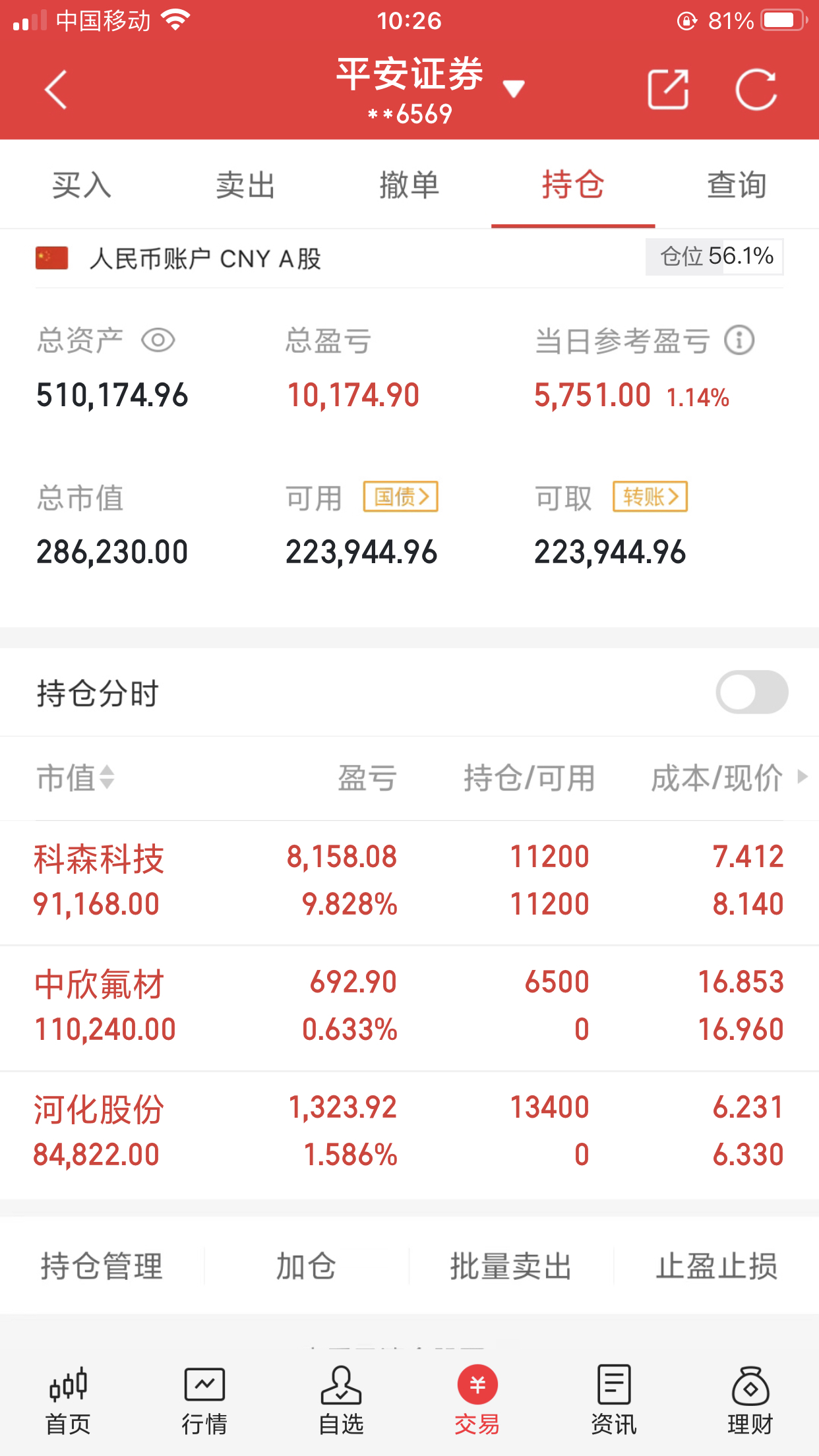Image resolution: width=819 pixels, height=1456 pixels.
Task: Show info about 当日参考盈亏
Action: (x=739, y=340)
